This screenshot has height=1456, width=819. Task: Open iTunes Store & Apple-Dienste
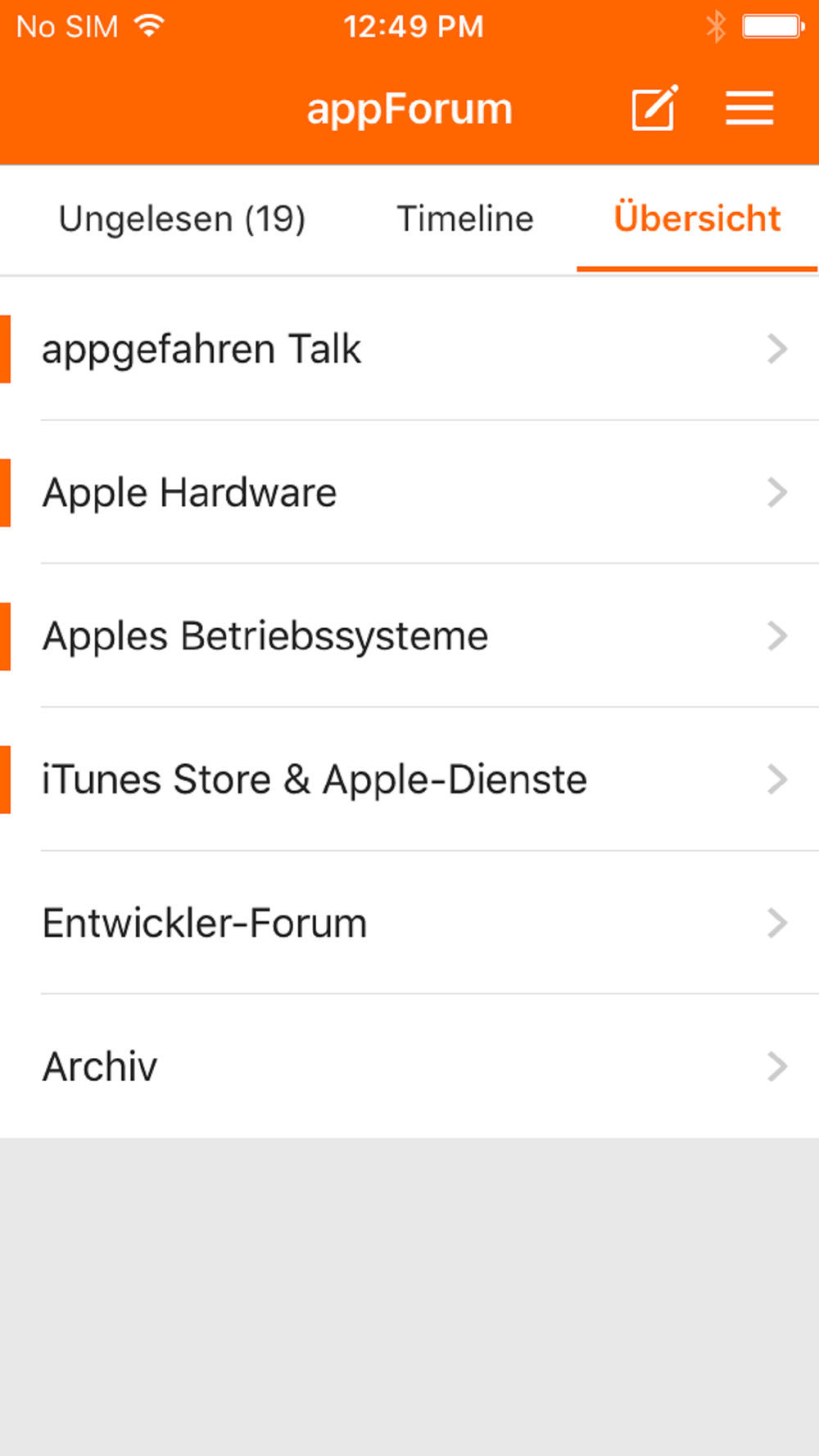point(409,780)
